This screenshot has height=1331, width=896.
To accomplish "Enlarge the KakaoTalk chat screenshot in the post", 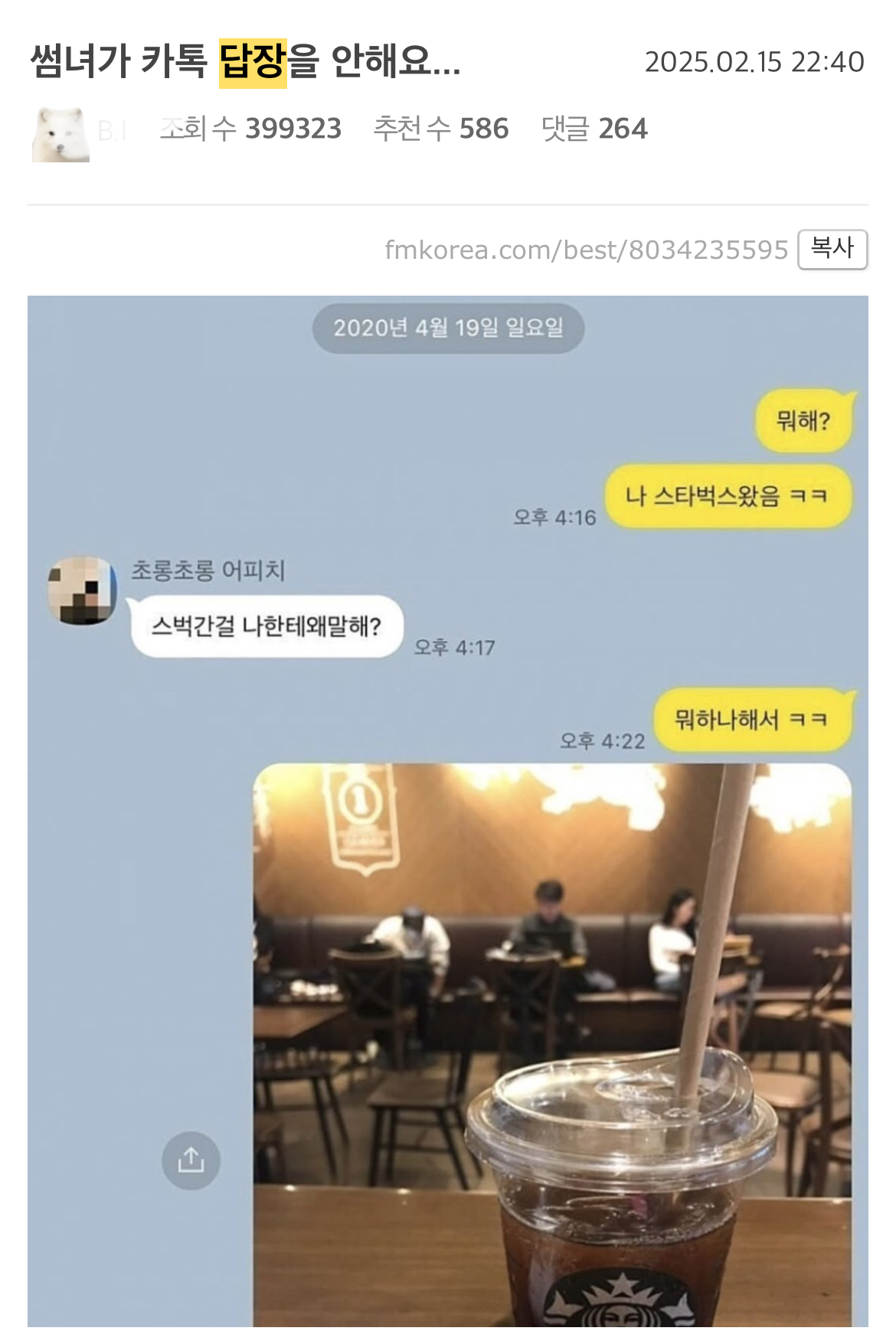I will [x=448, y=810].
